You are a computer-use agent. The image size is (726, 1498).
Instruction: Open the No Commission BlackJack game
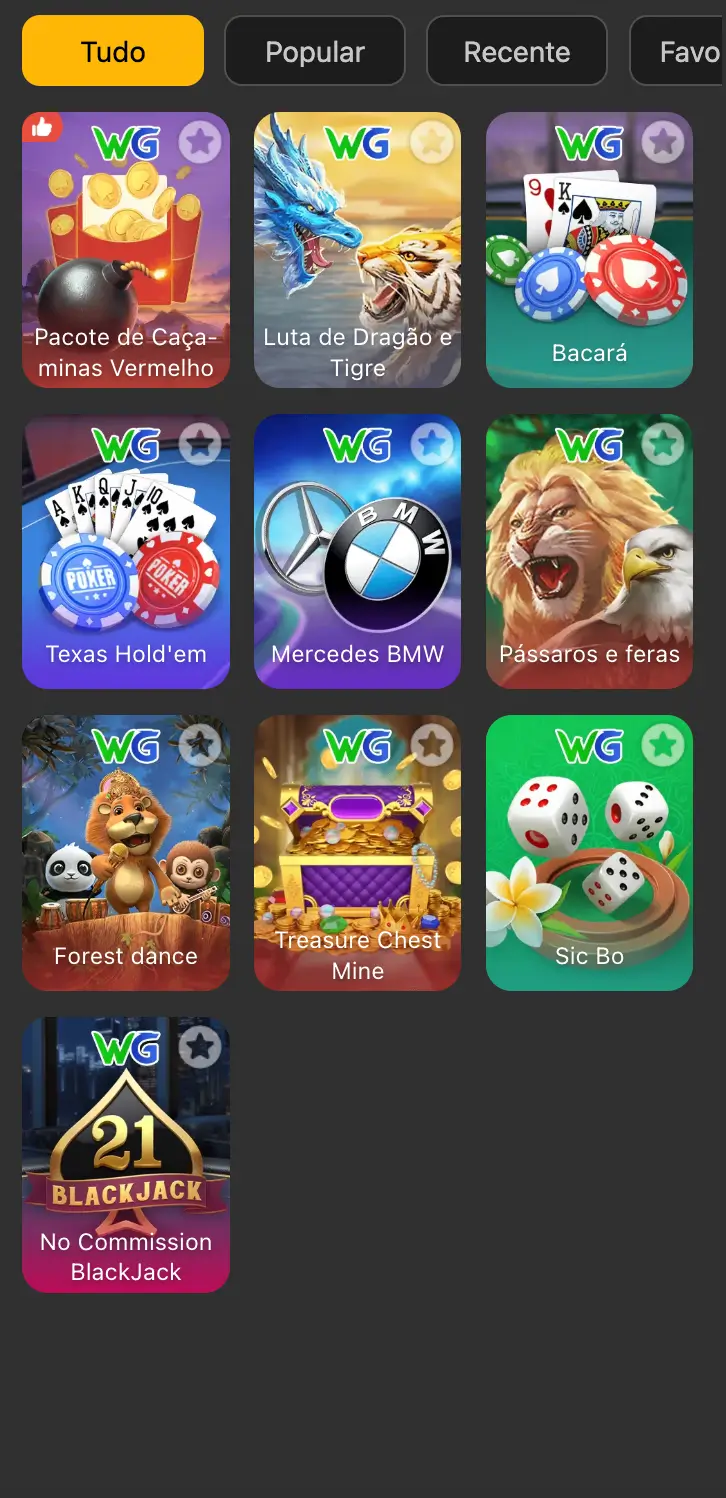126,1155
